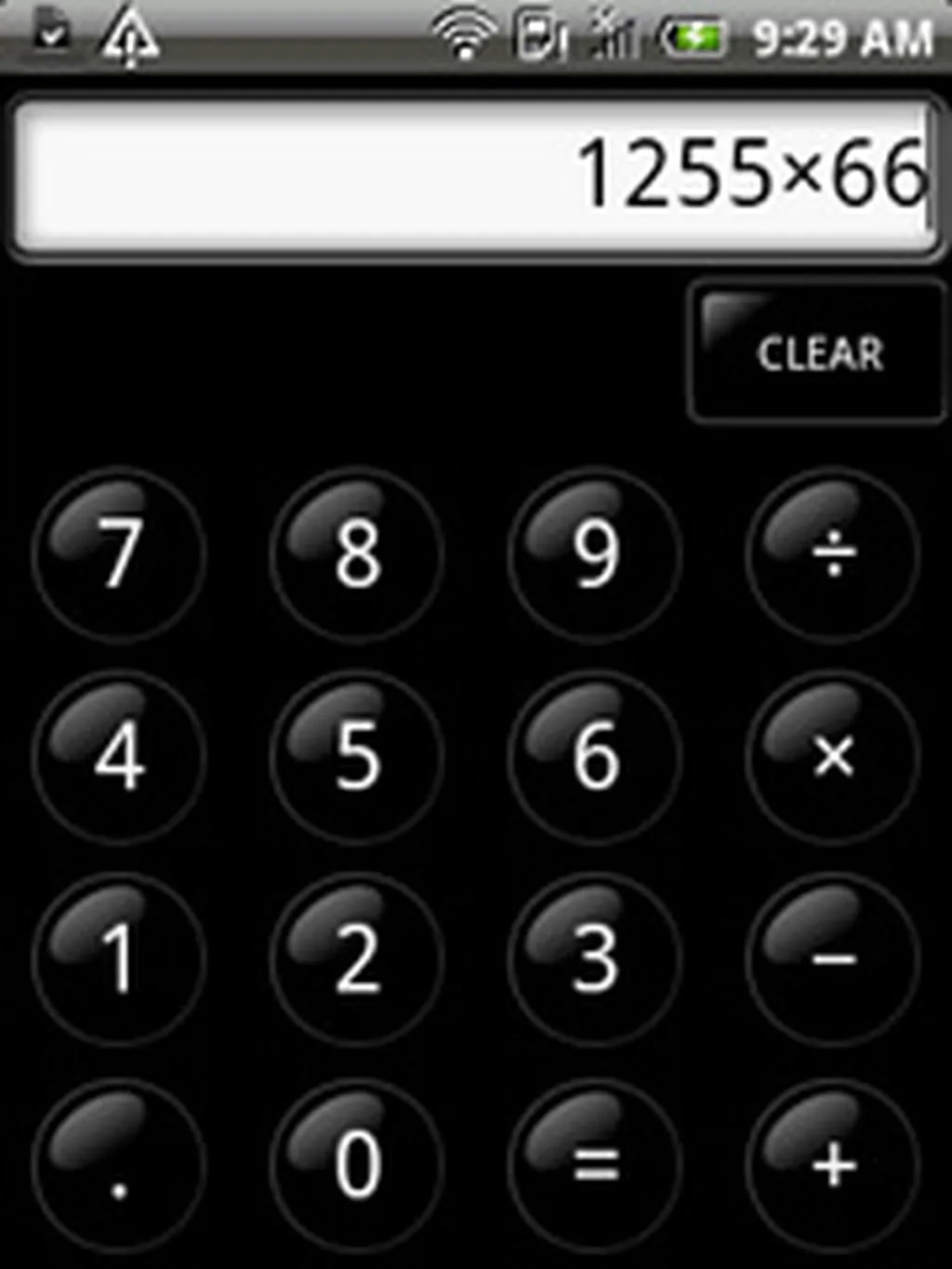The height and width of the screenshot is (1269, 952).
Task: Enter the digit 3
Action: [595, 958]
